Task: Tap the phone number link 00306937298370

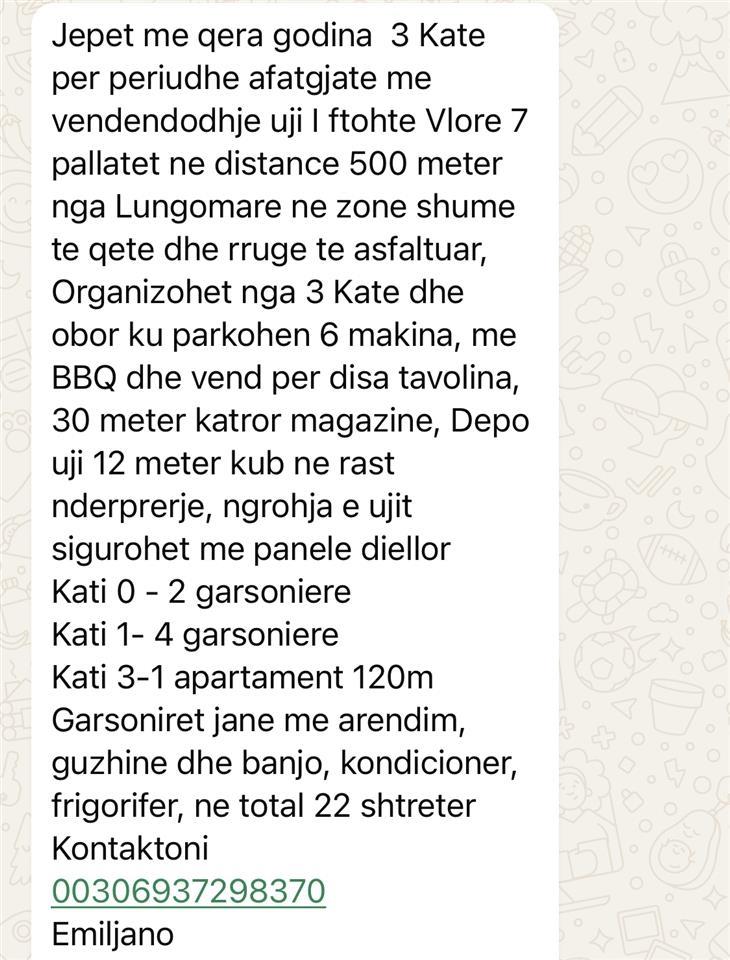Action: [188, 891]
